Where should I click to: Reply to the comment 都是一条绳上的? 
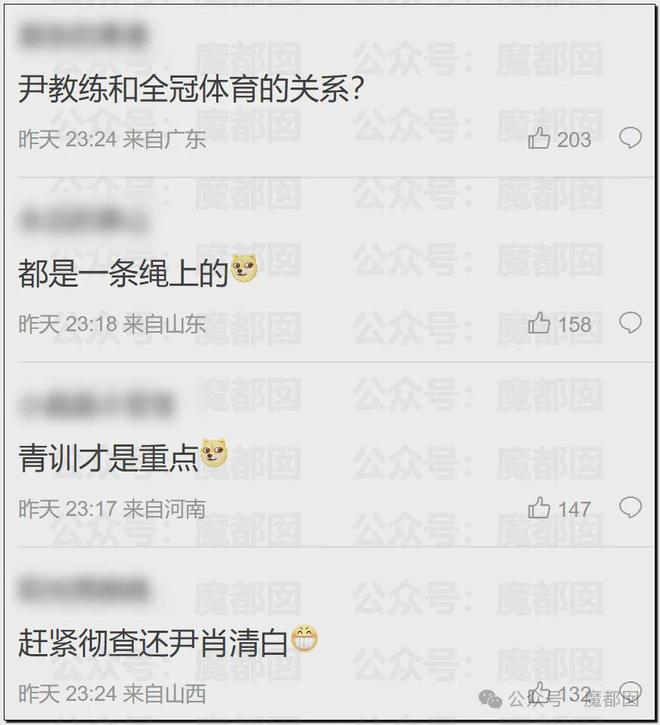point(630,322)
